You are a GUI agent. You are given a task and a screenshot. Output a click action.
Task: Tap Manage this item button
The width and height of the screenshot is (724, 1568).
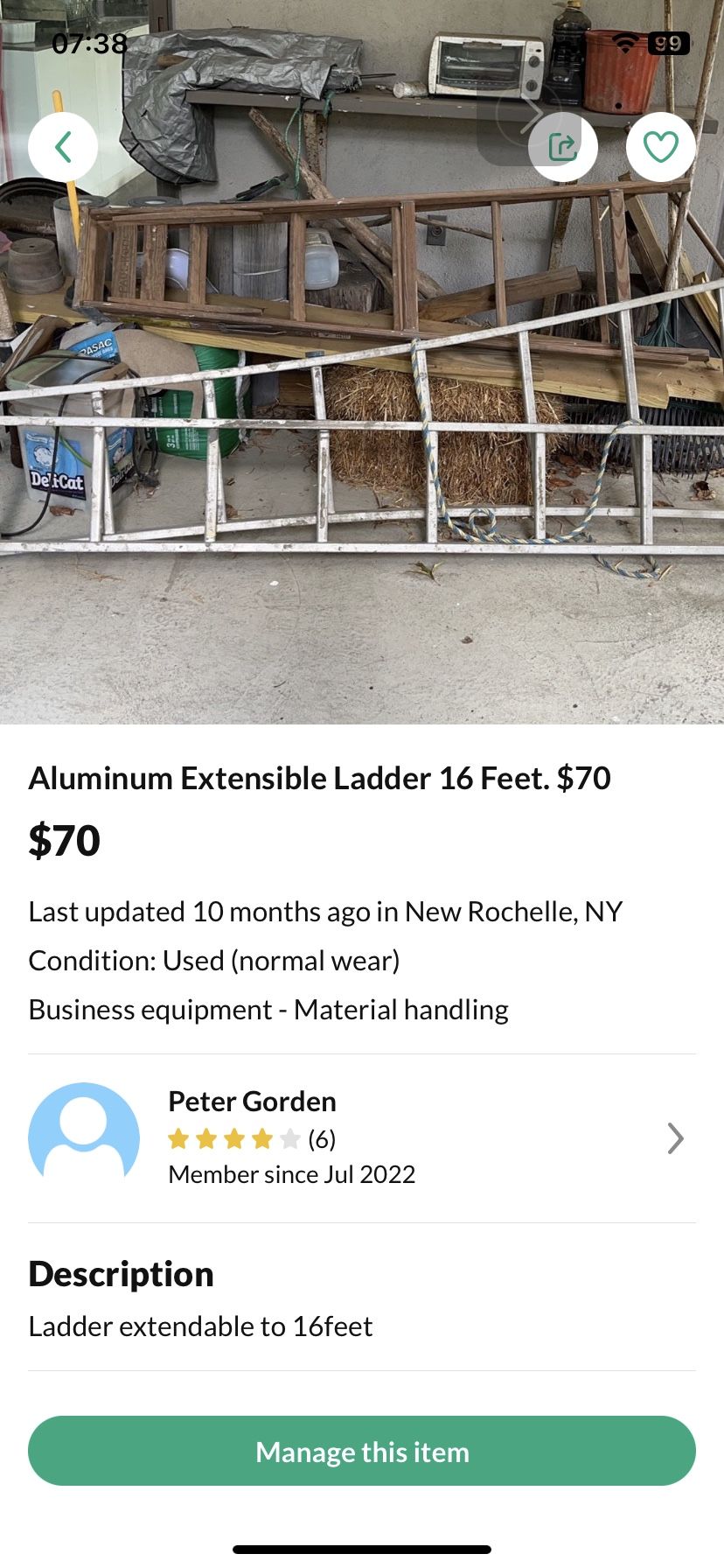[x=361, y=1452]
